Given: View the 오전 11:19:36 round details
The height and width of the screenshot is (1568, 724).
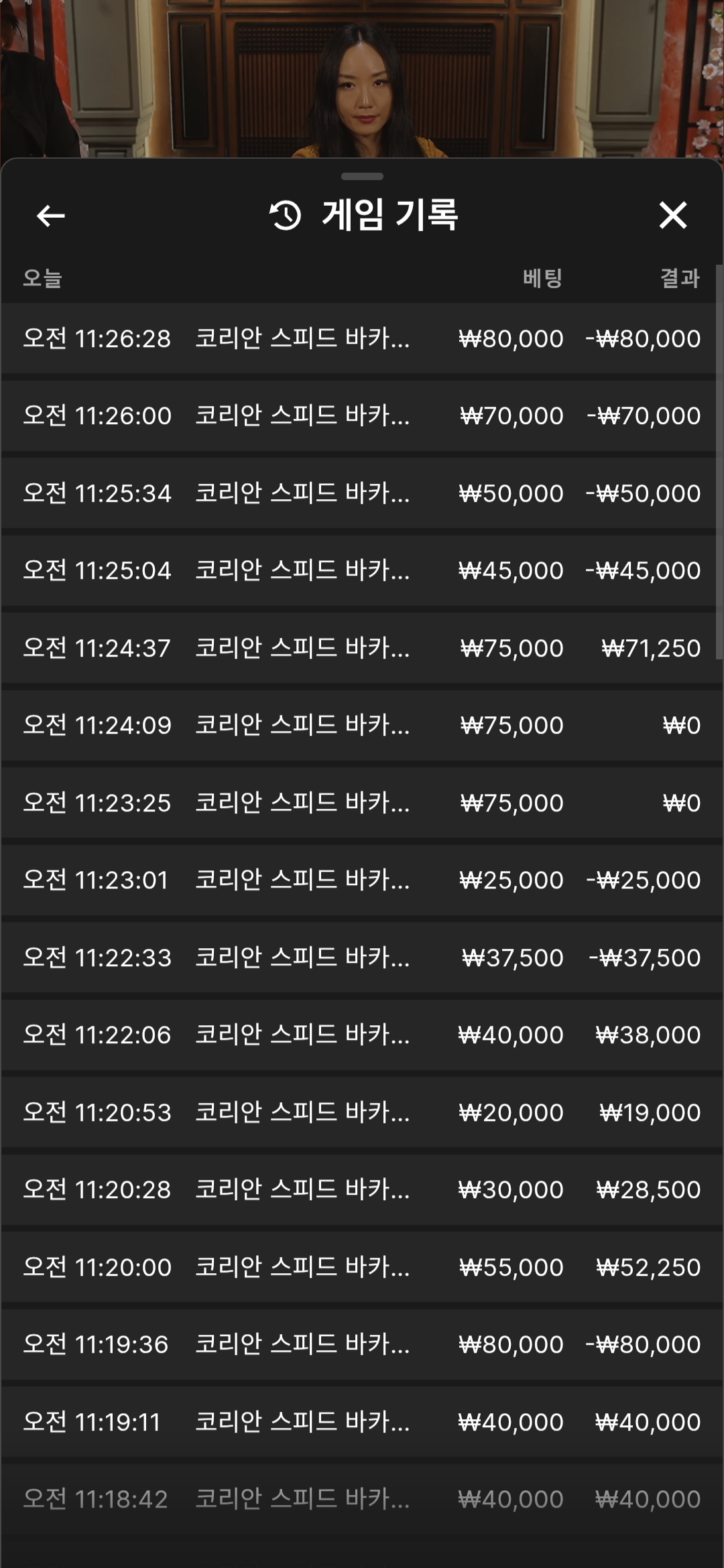Looking at the screenshot, I should 362,1344.
